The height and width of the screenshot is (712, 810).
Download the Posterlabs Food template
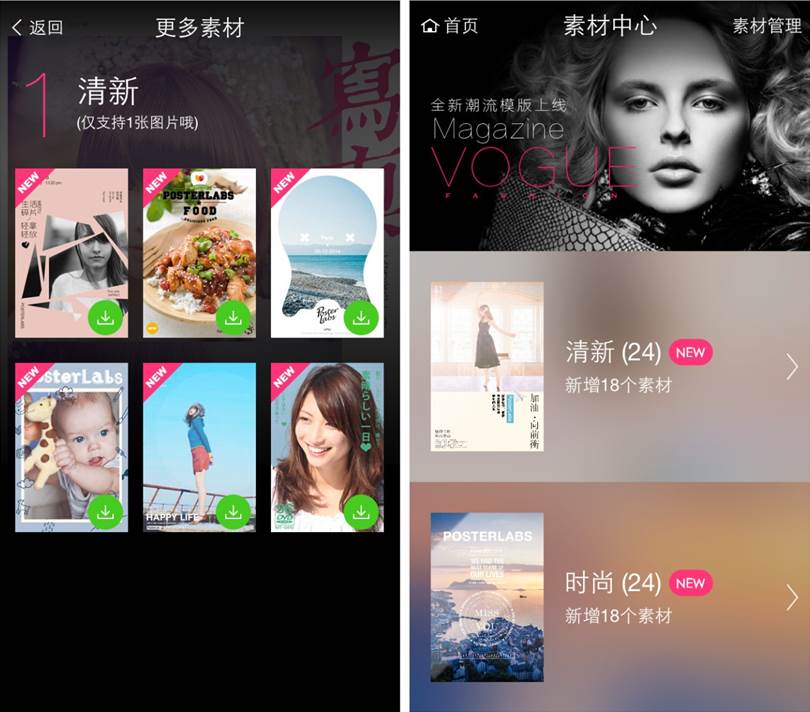pos(234,318)
